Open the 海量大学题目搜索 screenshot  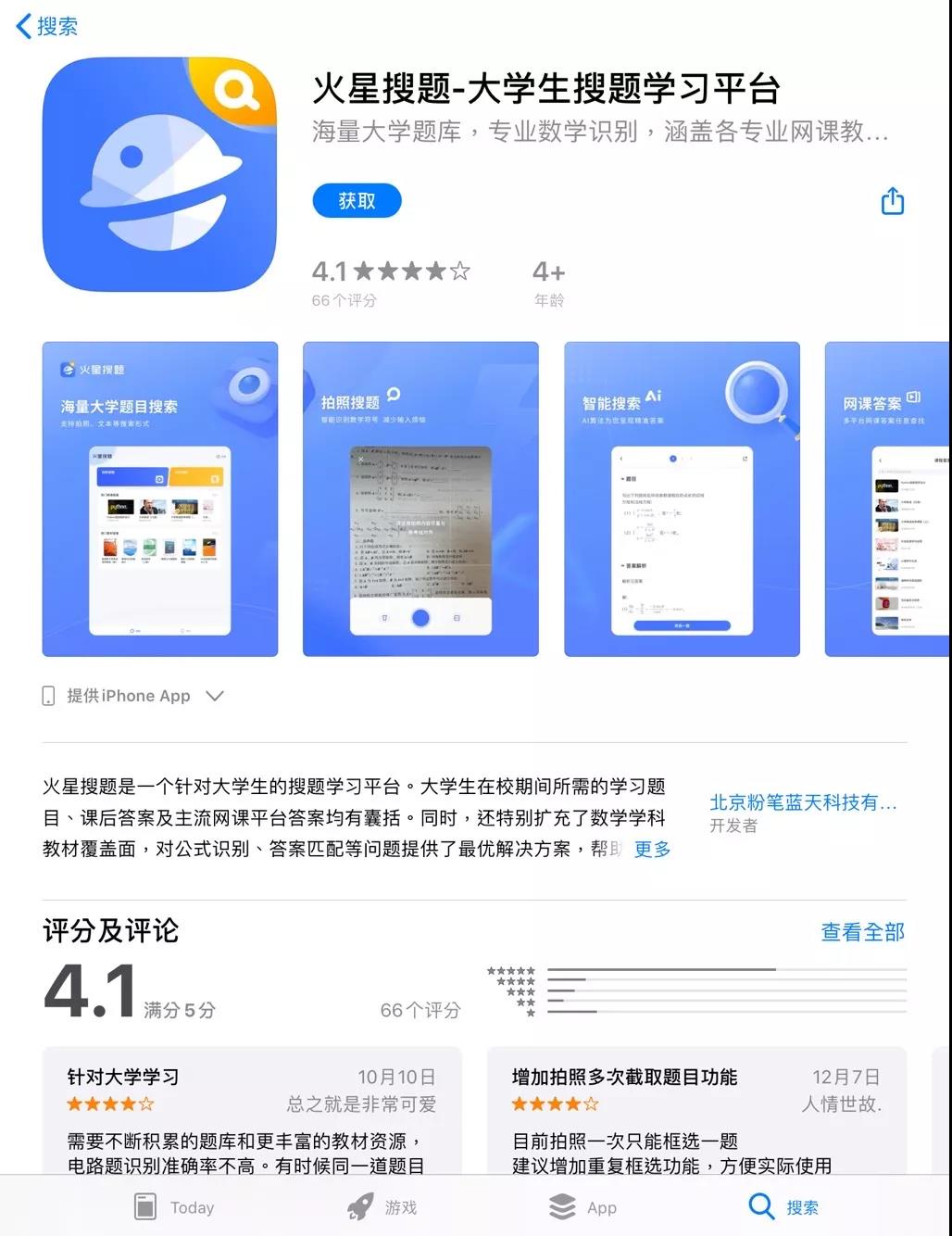coord(160,499)
